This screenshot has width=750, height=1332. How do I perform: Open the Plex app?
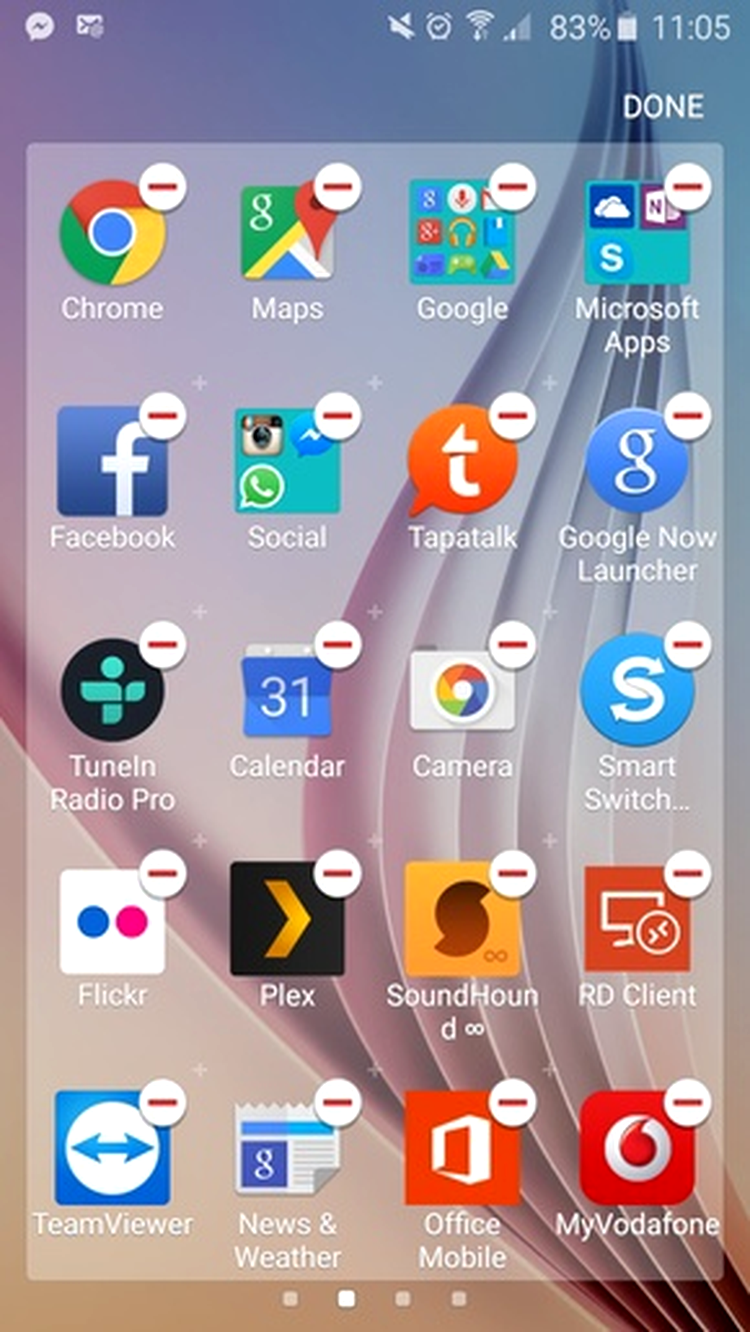pos(287,919)
